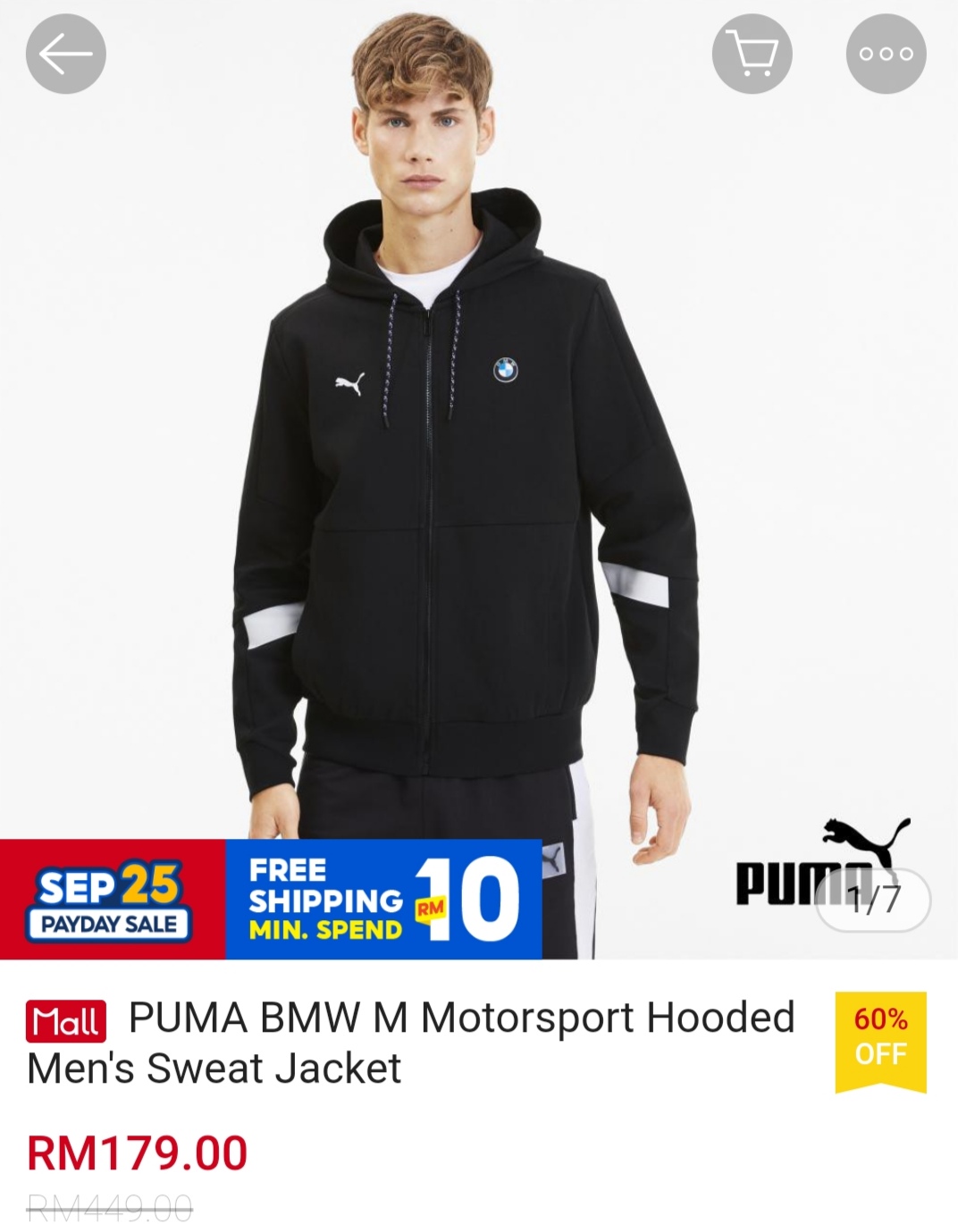Screen dimensions: 958x1232
Task: Open the shopping cart
Action: [x=752, y=54]
